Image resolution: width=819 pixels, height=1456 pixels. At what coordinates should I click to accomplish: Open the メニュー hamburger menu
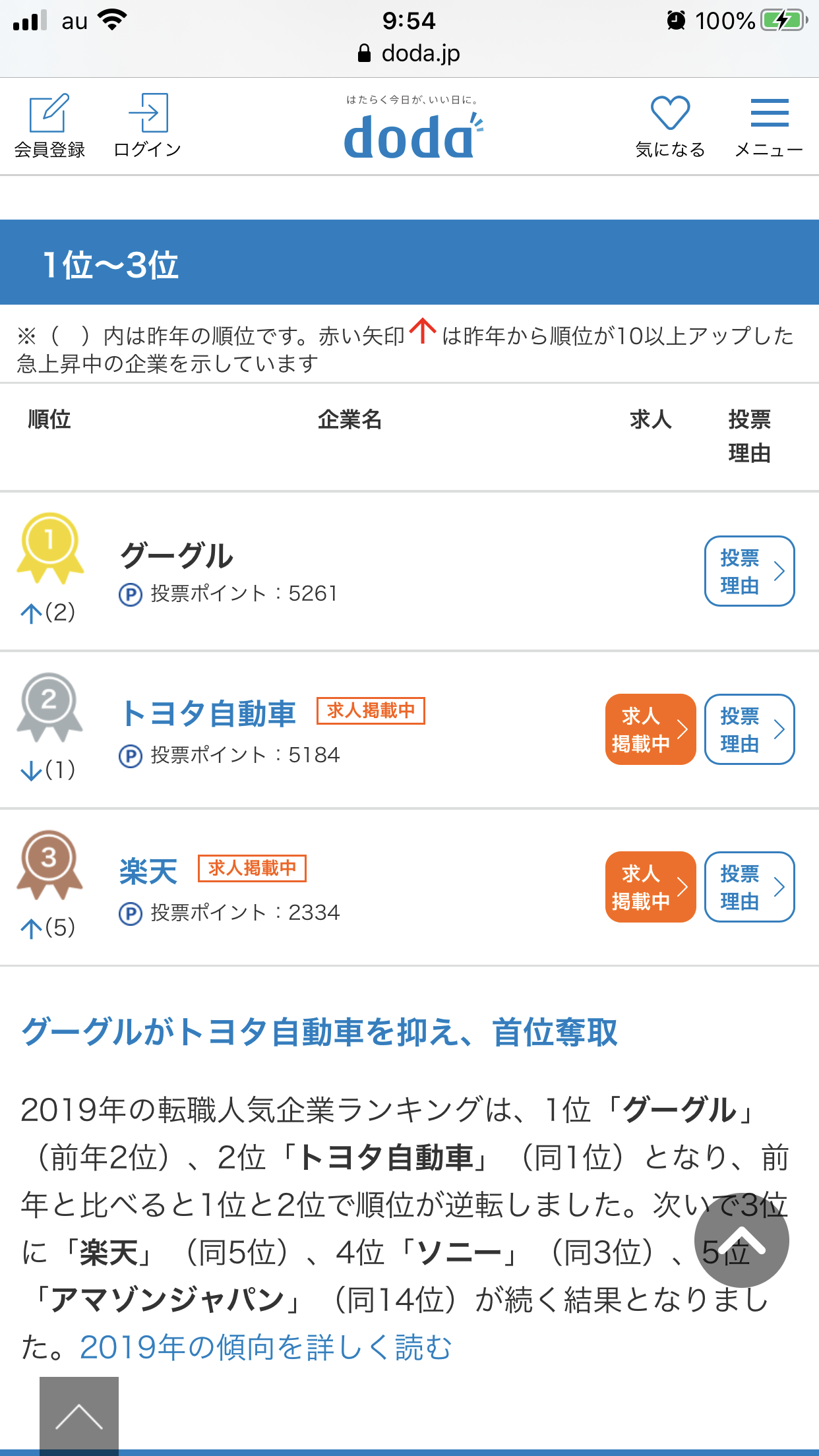[x=769, y=126]
